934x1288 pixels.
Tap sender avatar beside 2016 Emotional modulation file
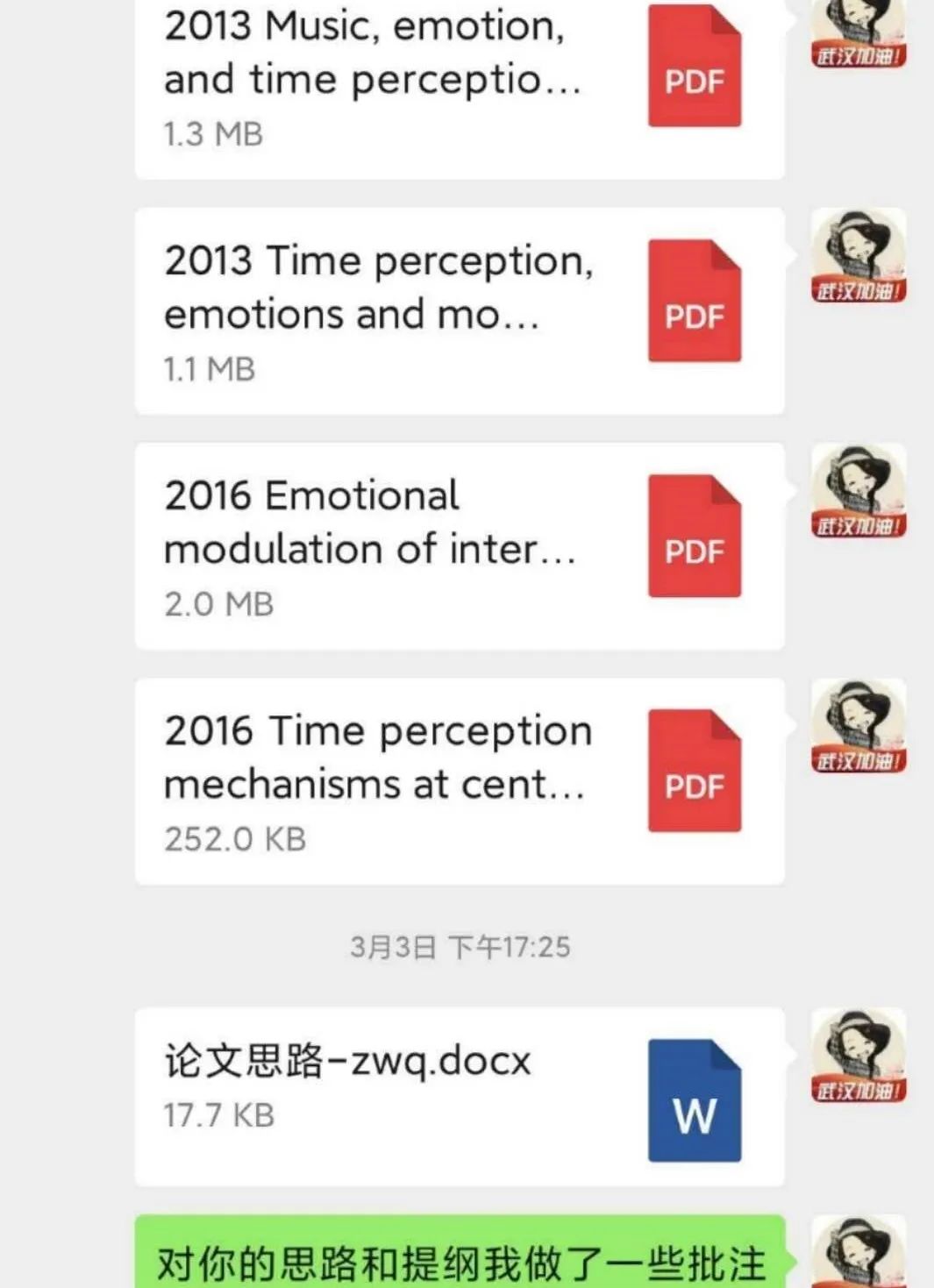[859, 491]
